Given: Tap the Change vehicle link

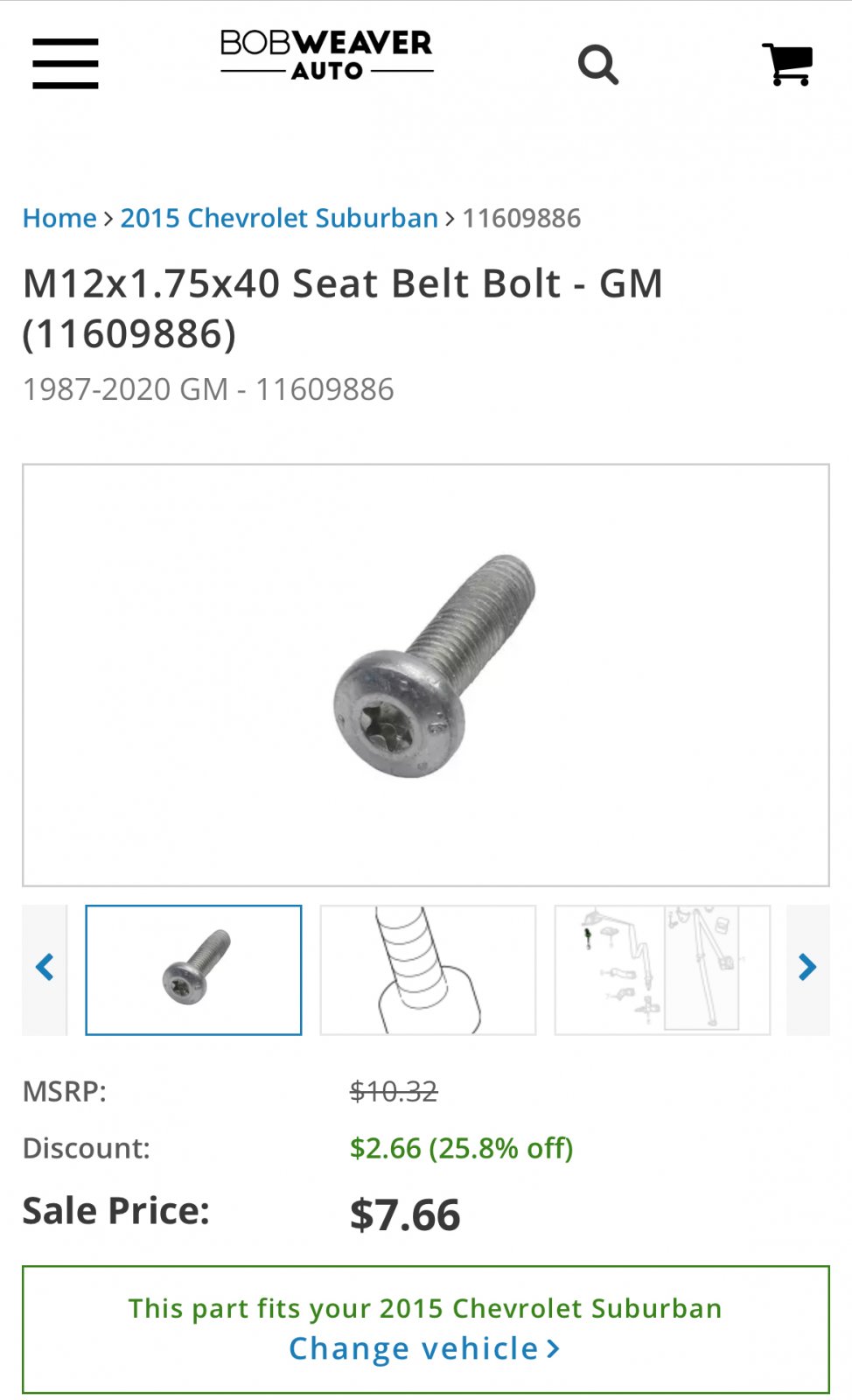Looking at the screenshot, I should tap(424, 1348).
